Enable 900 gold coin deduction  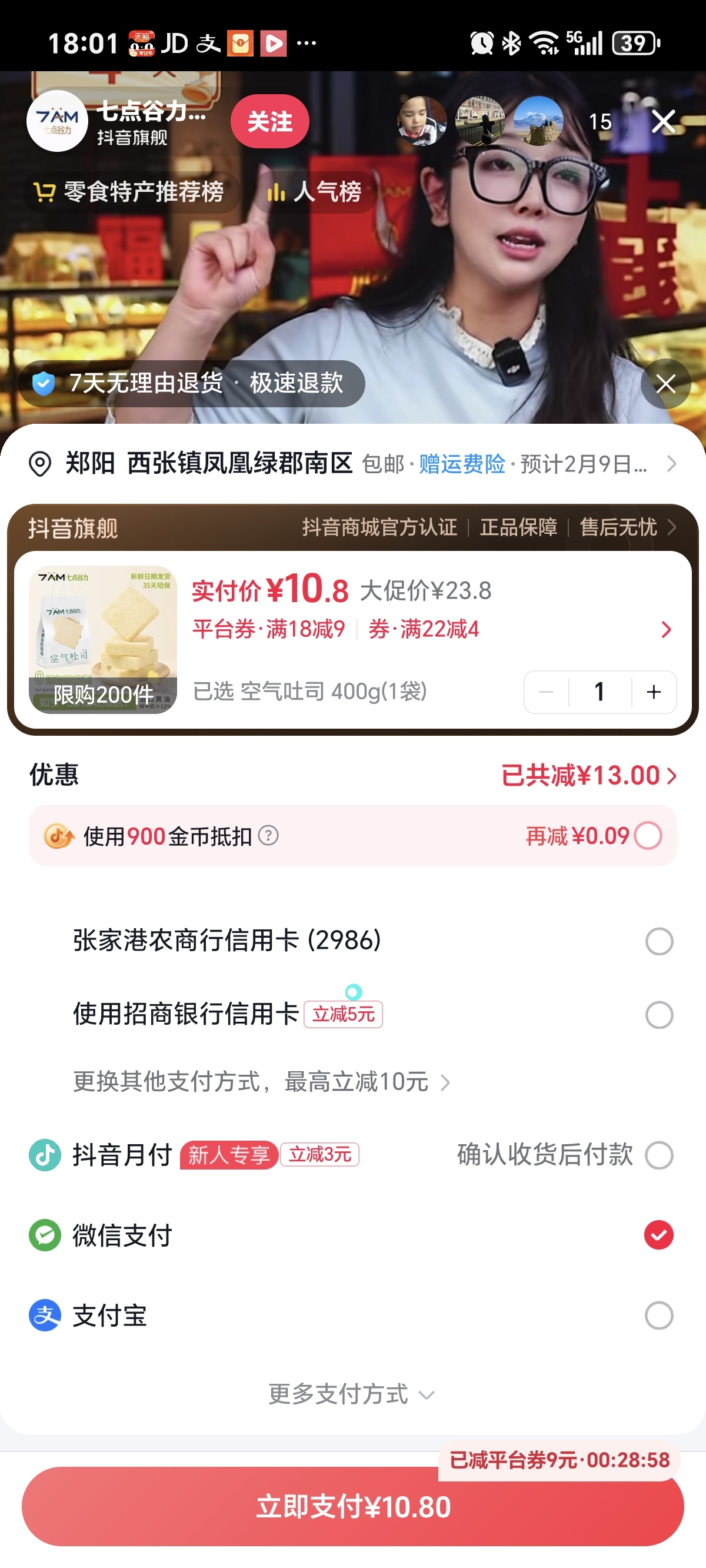coord(648,836)
